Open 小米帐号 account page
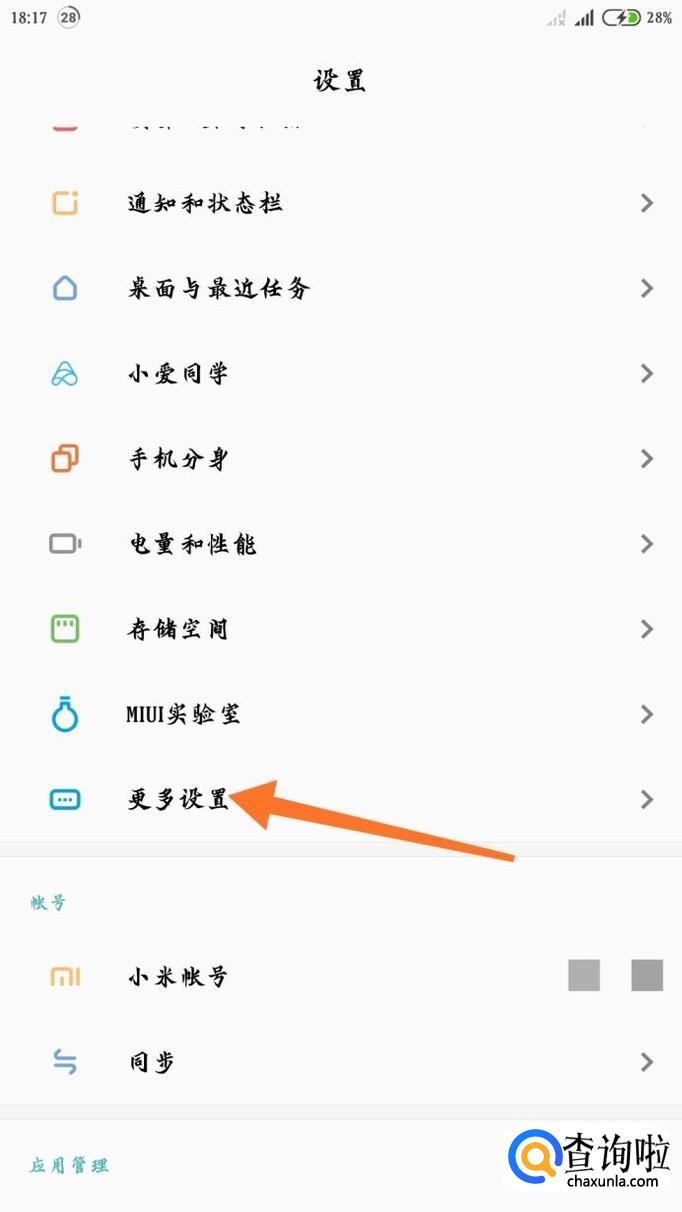Image resolution: width=682 pixels, height=1212 pixels. (x=178, y=976)
